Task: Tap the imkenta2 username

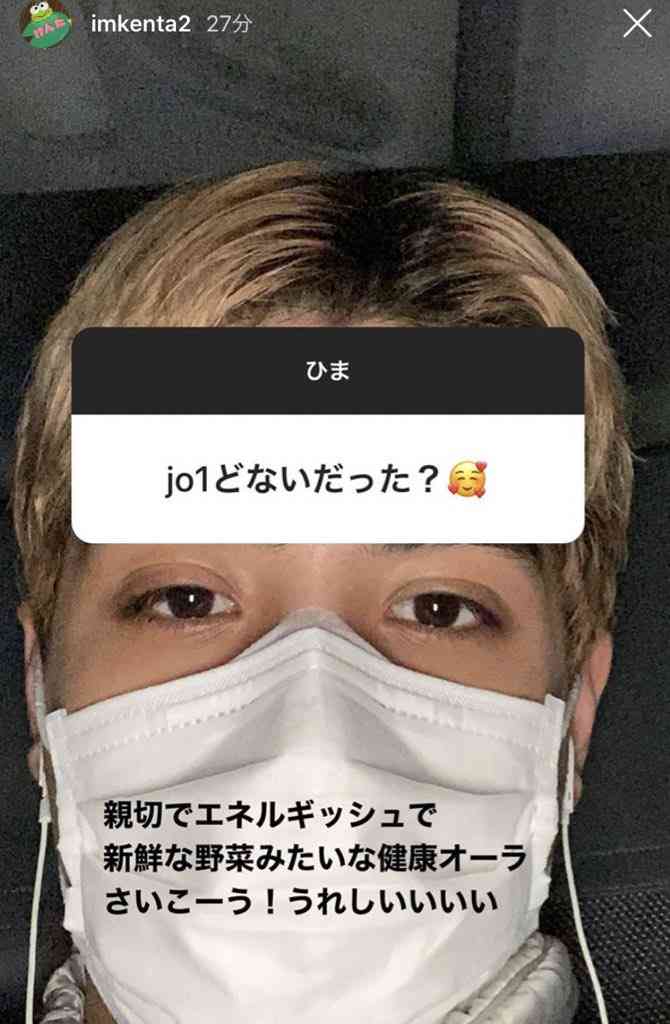Action: point(140,24)
